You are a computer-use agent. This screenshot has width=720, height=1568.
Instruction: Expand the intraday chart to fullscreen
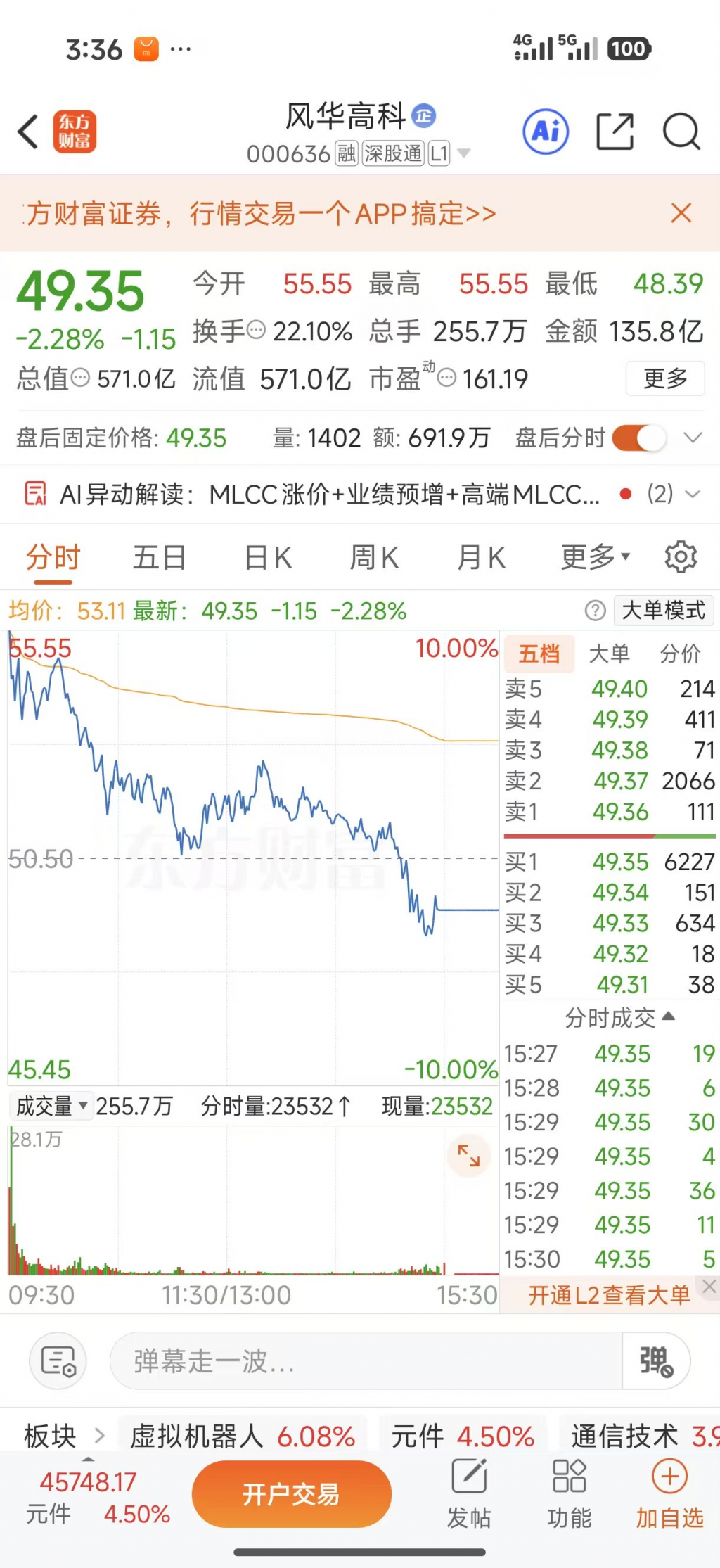pyautogui.click(x=468, y=1155)
